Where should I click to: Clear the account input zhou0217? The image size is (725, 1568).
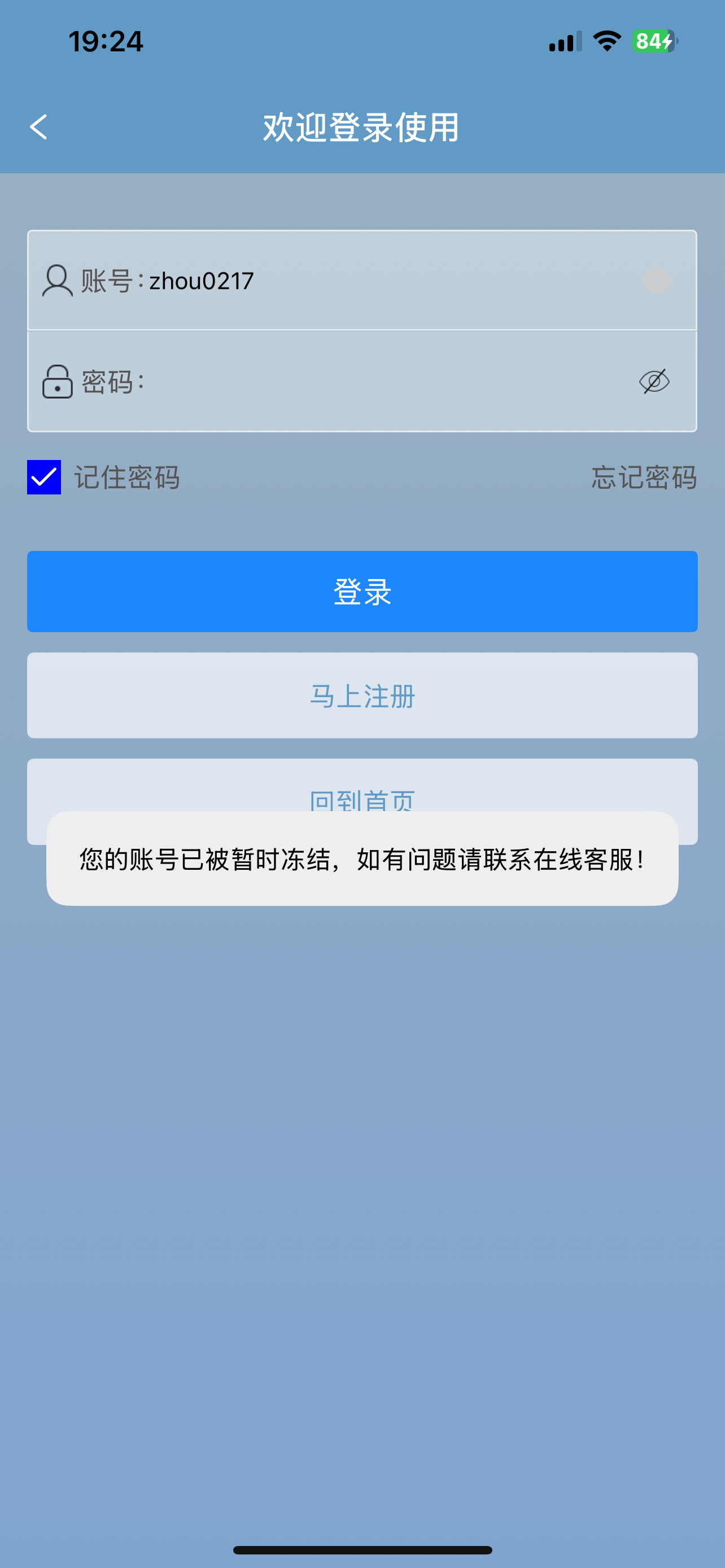(x=656, y=280)
